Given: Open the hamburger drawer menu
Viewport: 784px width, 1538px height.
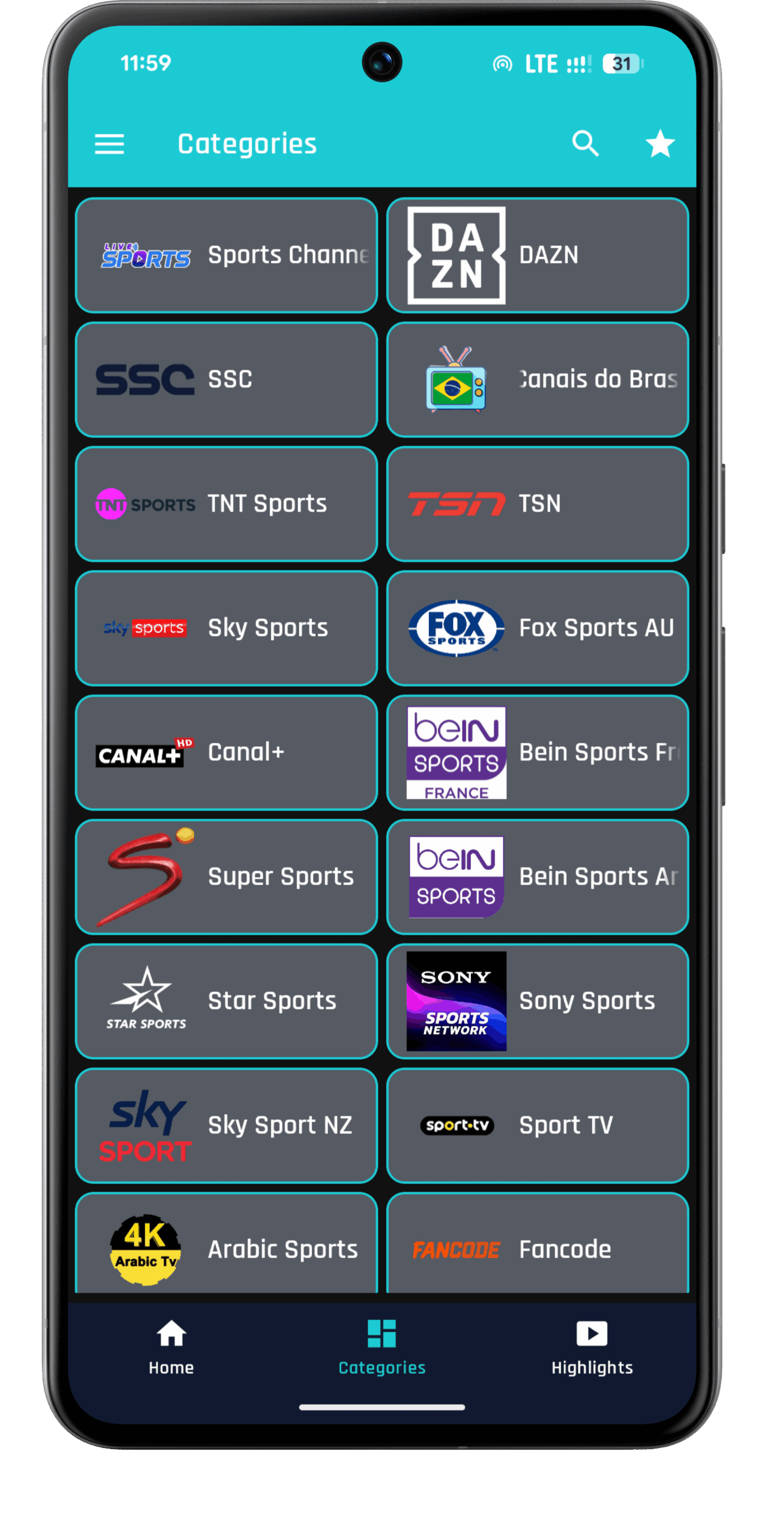Looking at the screenshot, I should (109, 144).
